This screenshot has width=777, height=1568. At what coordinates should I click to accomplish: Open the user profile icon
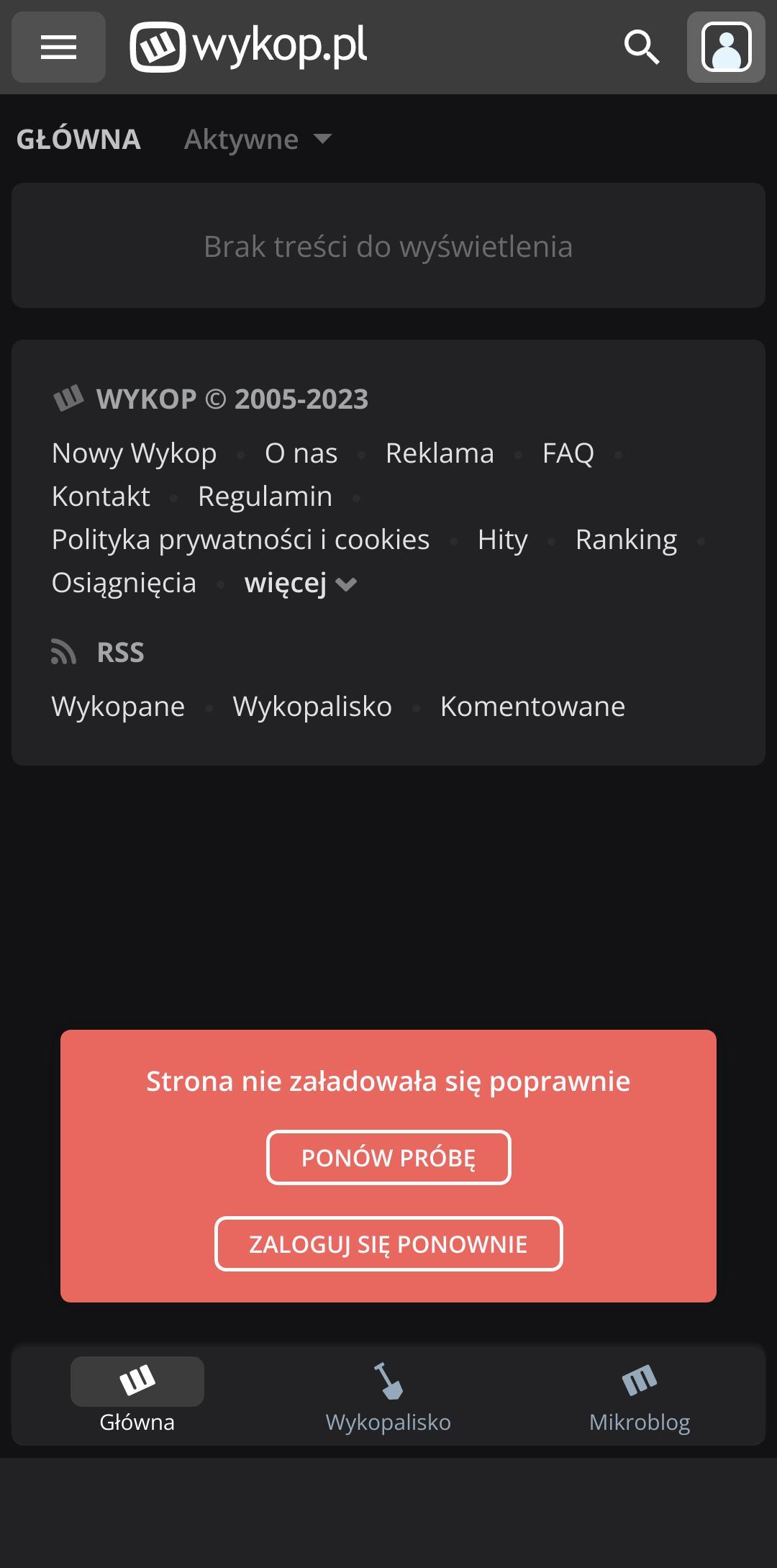[724, 47]
